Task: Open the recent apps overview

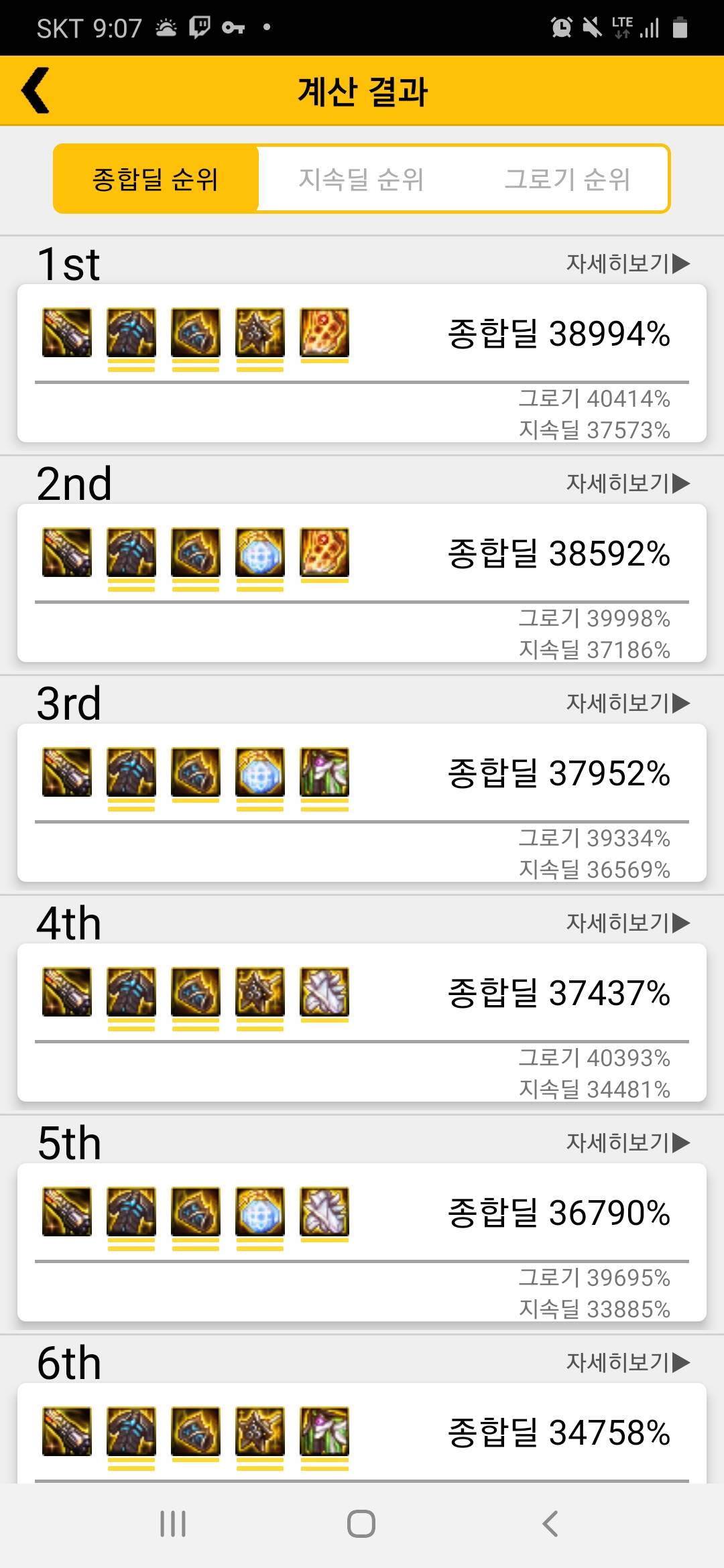Action: [x=173, y=1524]
